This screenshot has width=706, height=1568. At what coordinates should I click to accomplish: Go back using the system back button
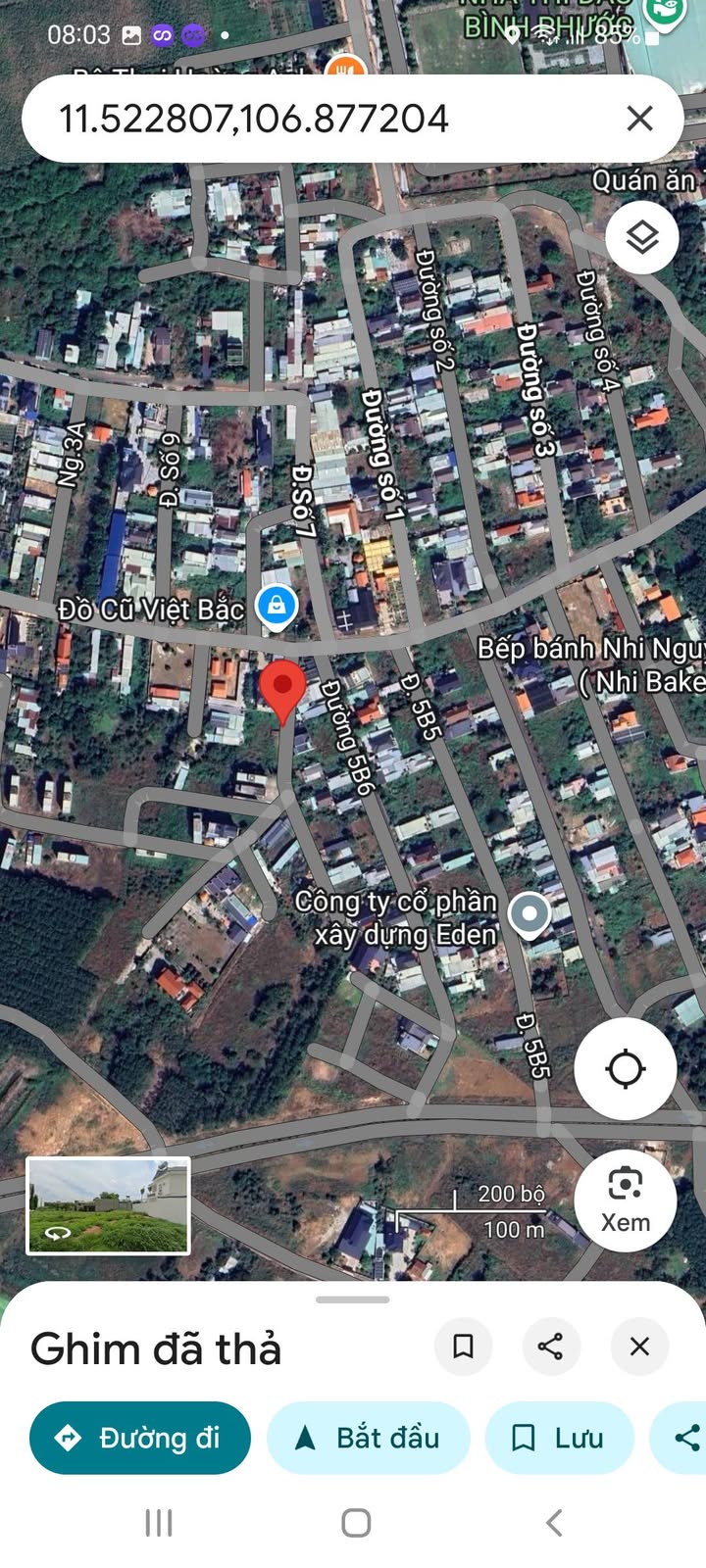coord(554,1523)
